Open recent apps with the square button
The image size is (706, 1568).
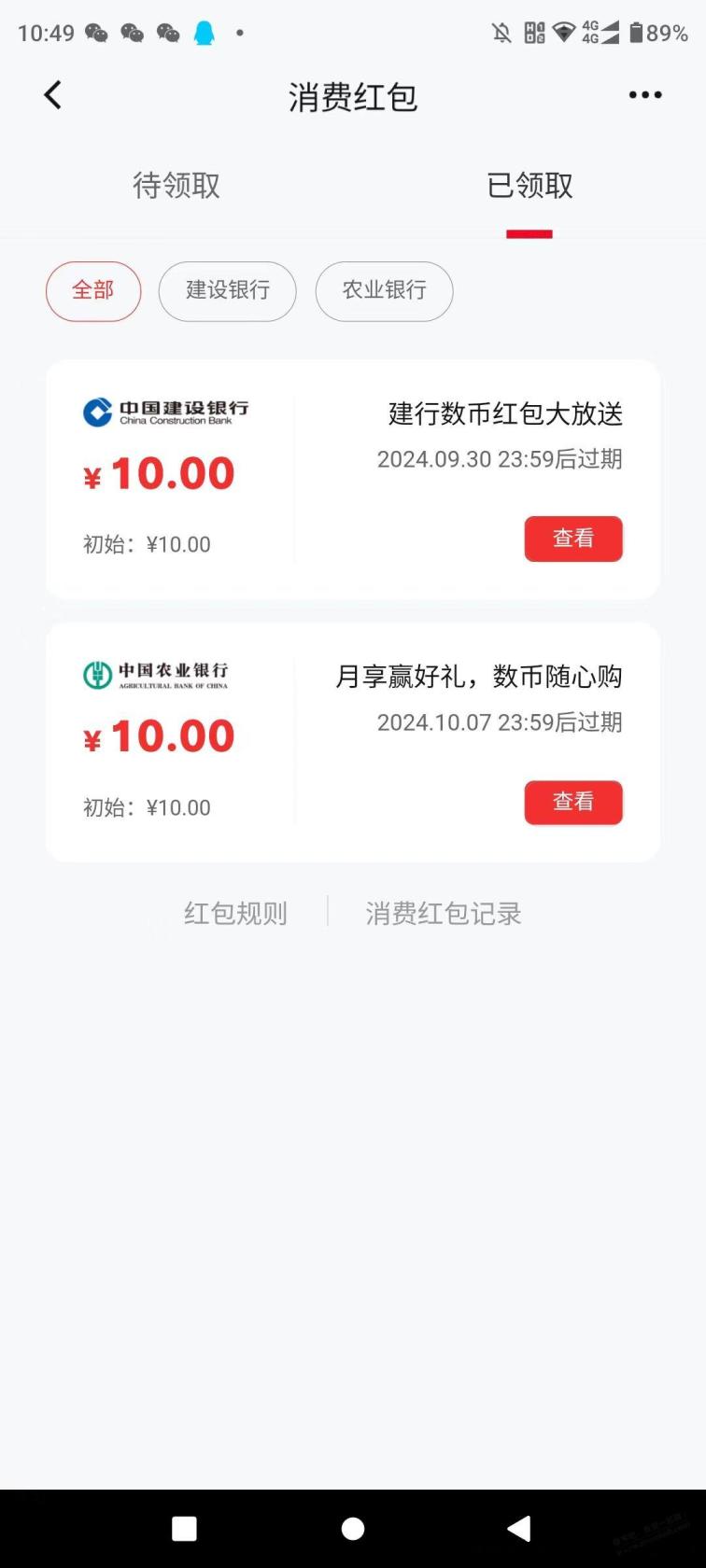(185, 1528)
